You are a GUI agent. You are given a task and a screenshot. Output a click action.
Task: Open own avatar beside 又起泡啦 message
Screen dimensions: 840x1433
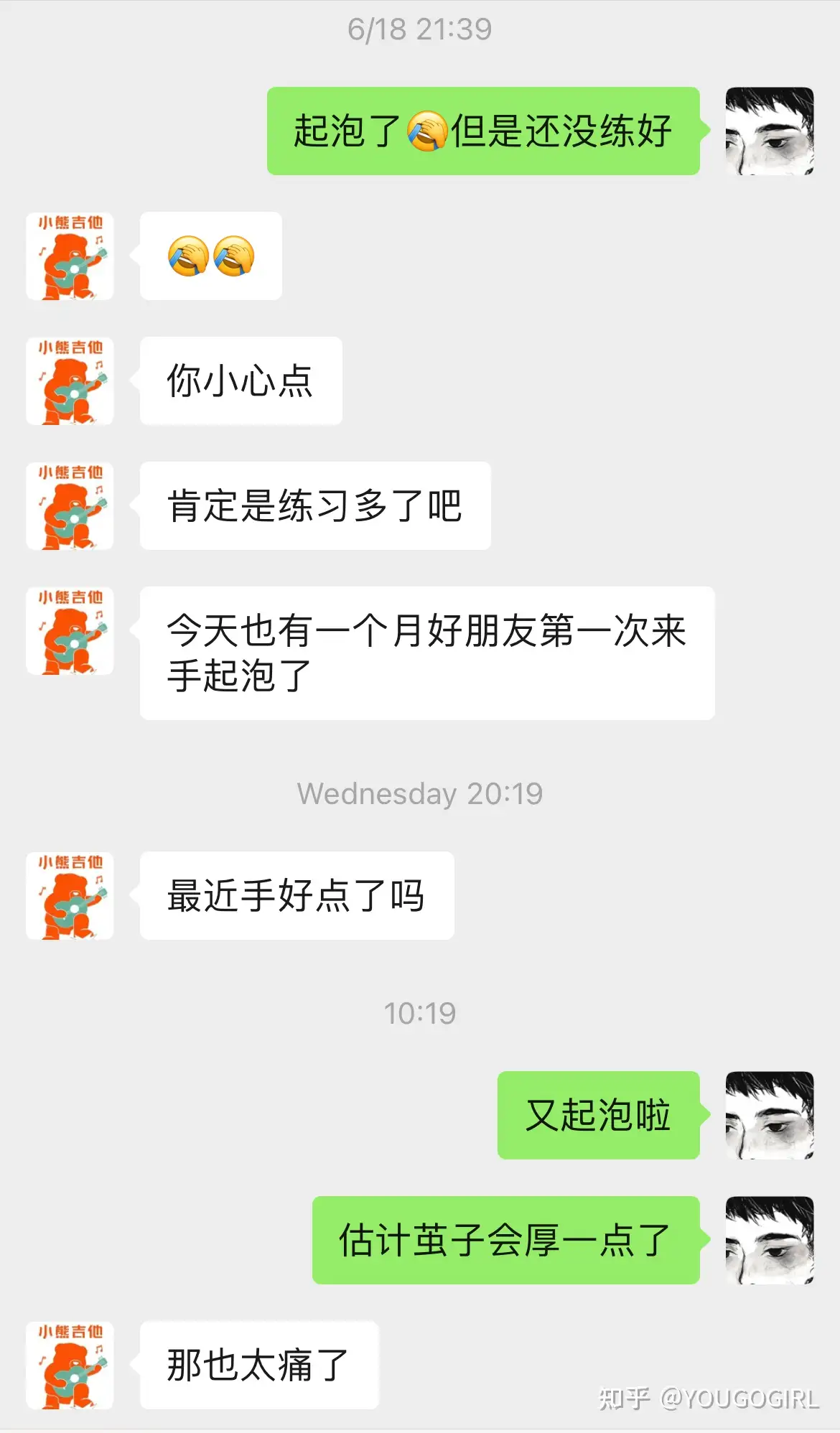[770, 1115]
